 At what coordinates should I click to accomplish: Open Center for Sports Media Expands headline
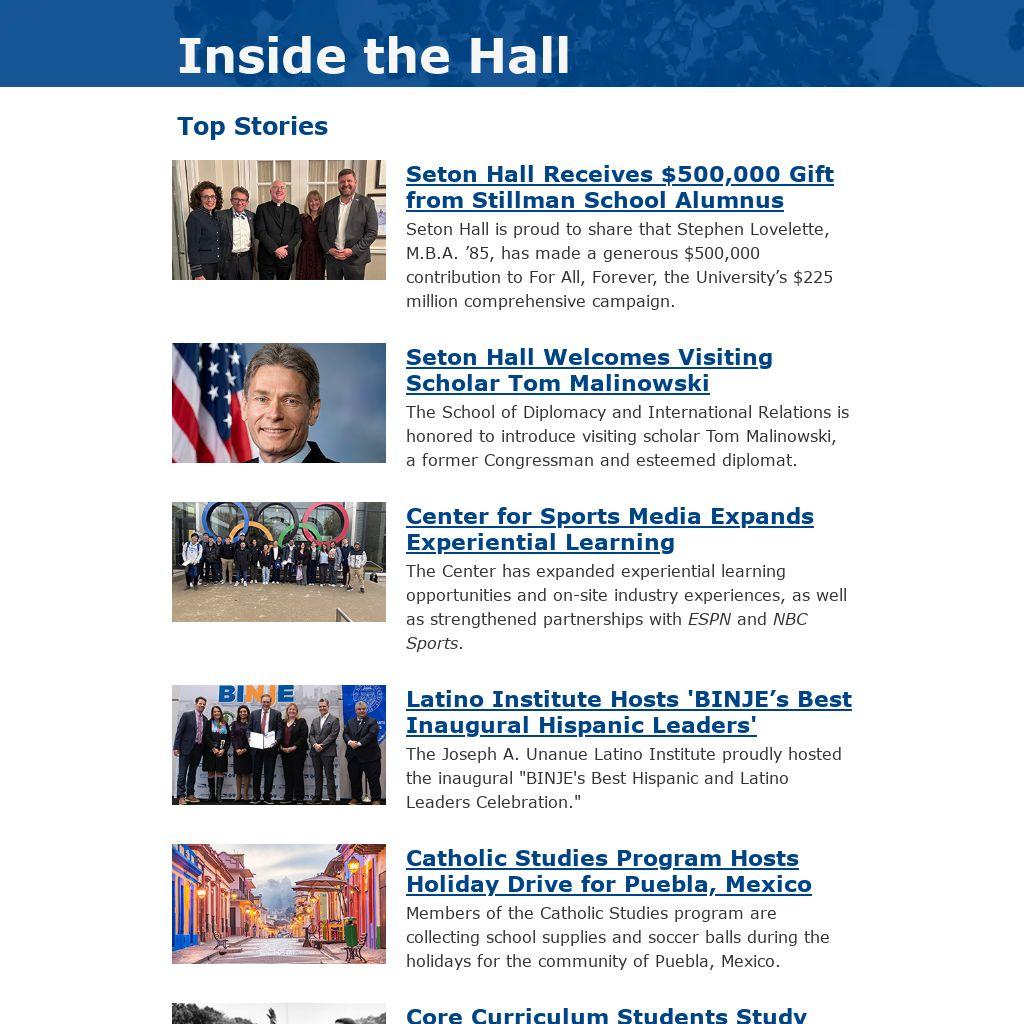[609, 529]
